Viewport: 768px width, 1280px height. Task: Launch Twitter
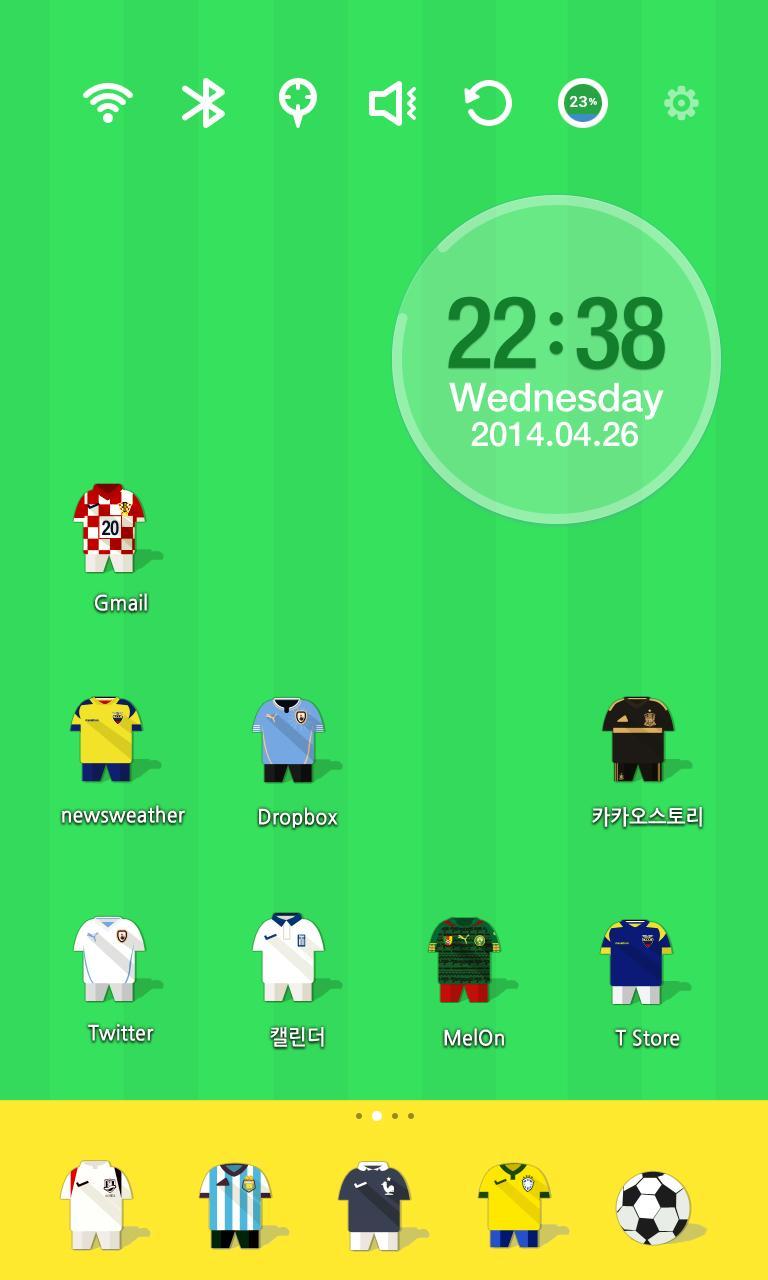(109, 958)
